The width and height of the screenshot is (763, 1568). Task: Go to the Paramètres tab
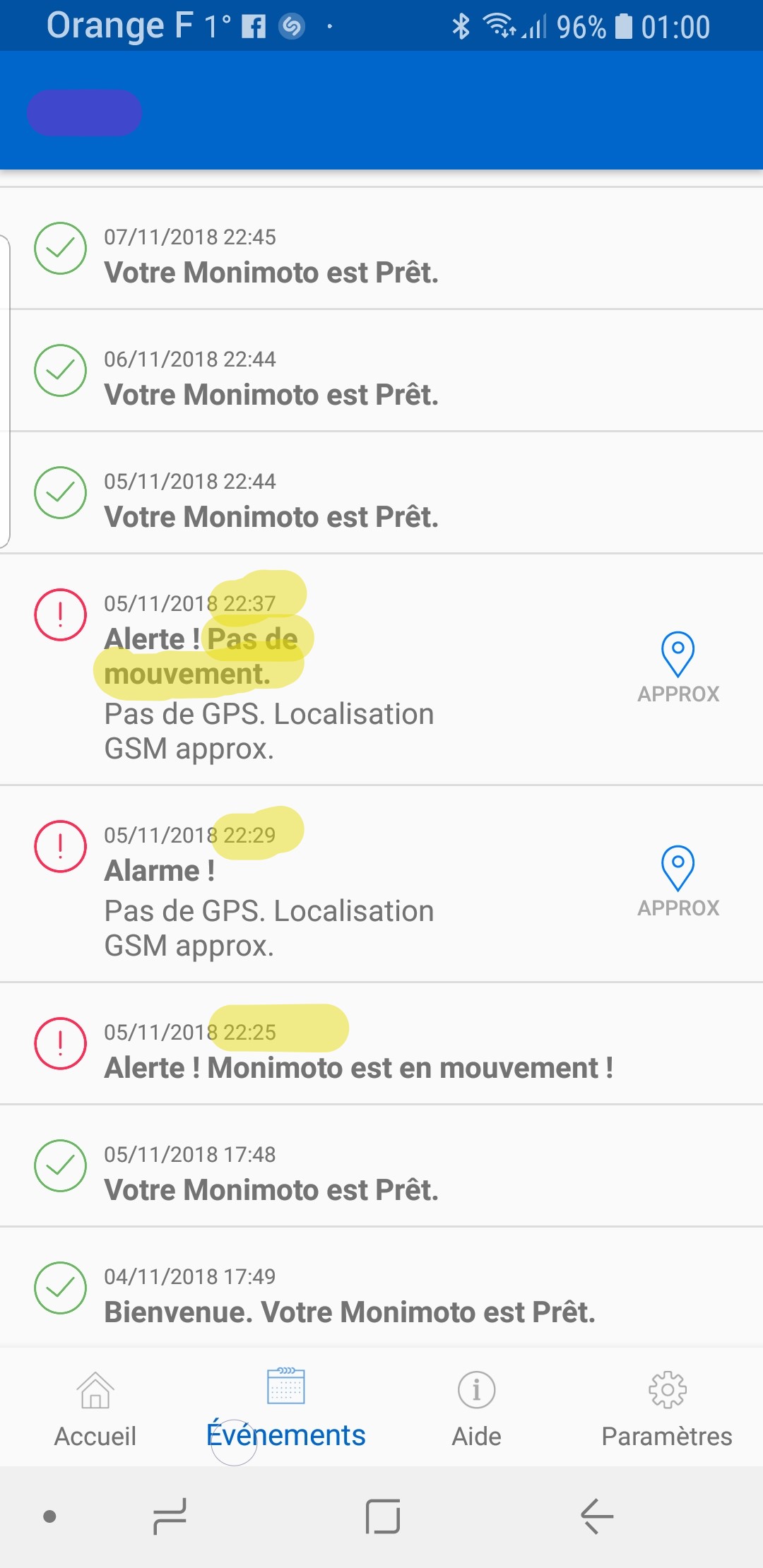pos(667,1408)
